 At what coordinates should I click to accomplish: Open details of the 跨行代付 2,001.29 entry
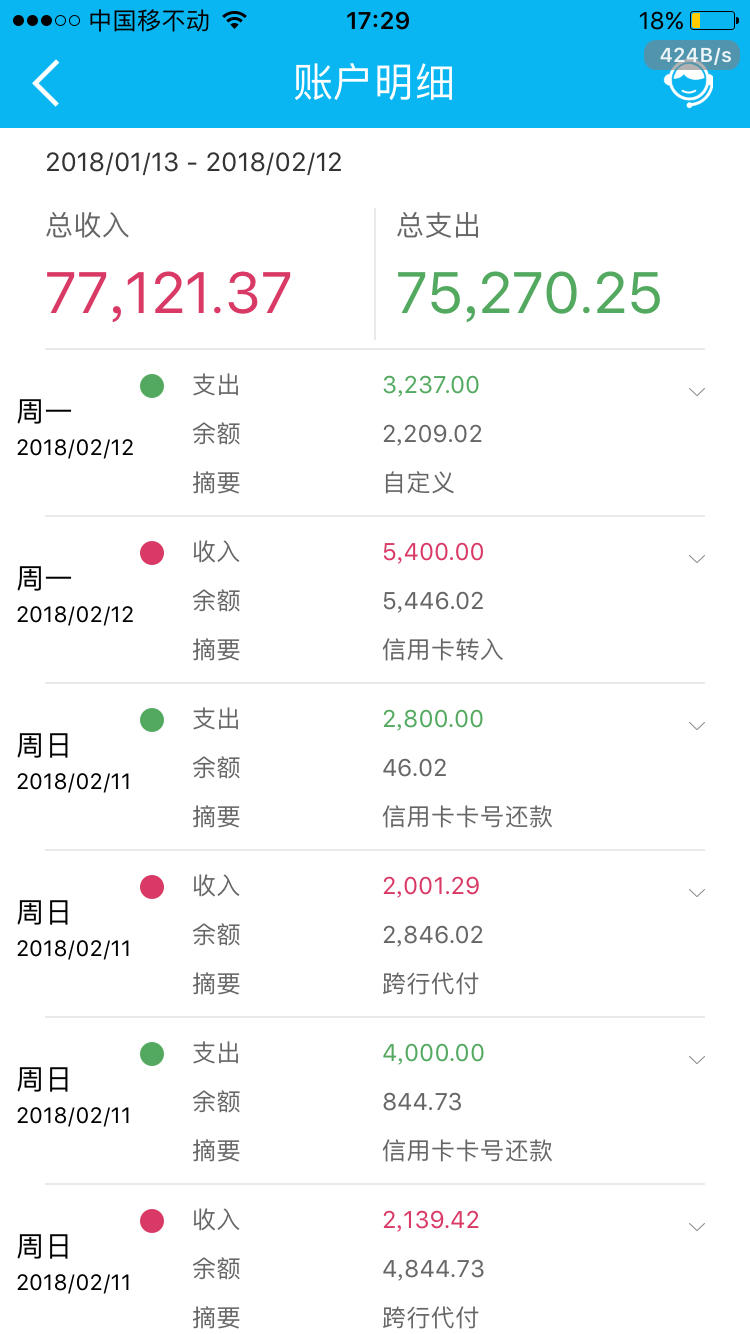(697, 892)
